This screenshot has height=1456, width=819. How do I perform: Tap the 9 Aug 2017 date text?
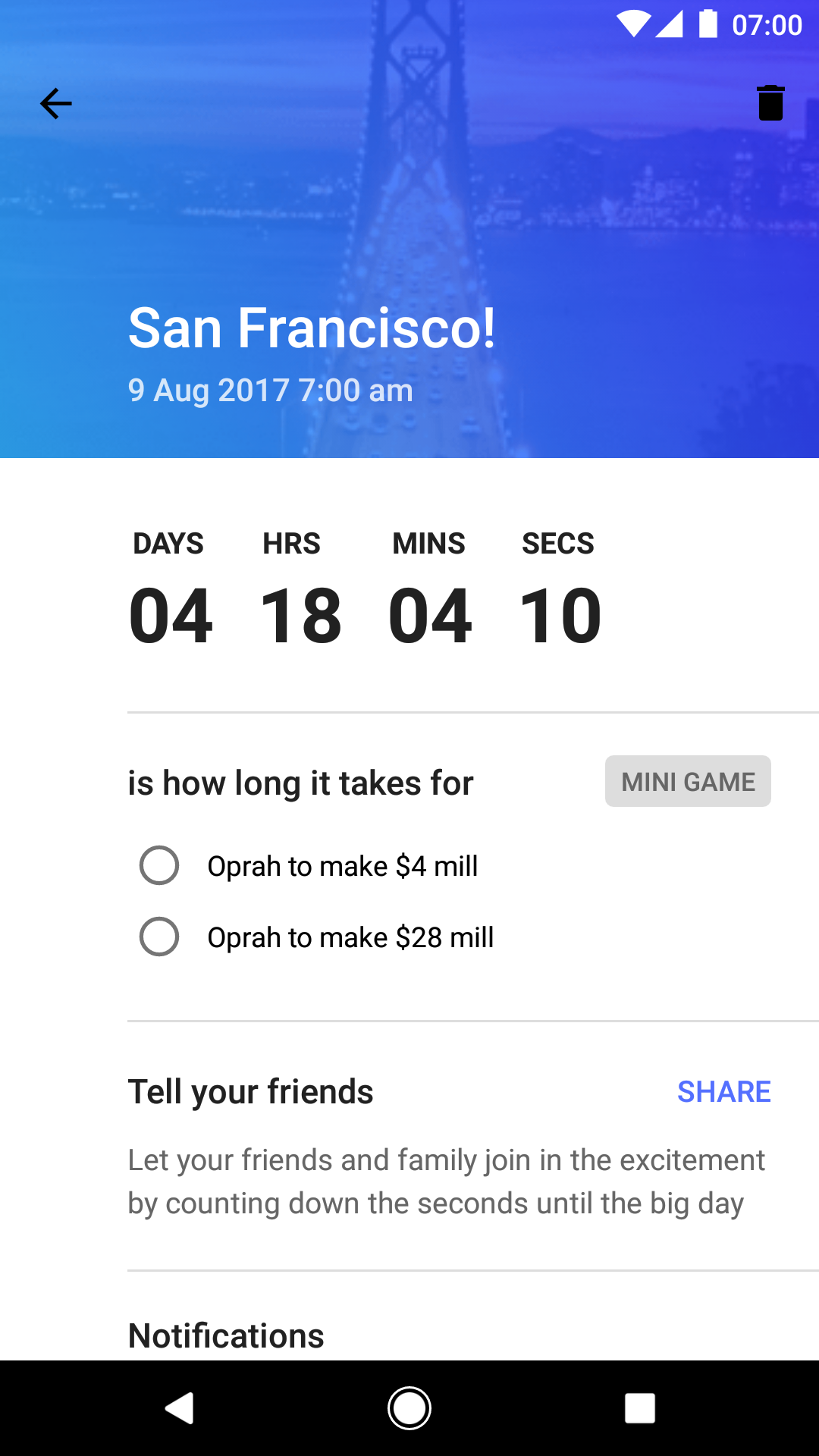point(270,390)
